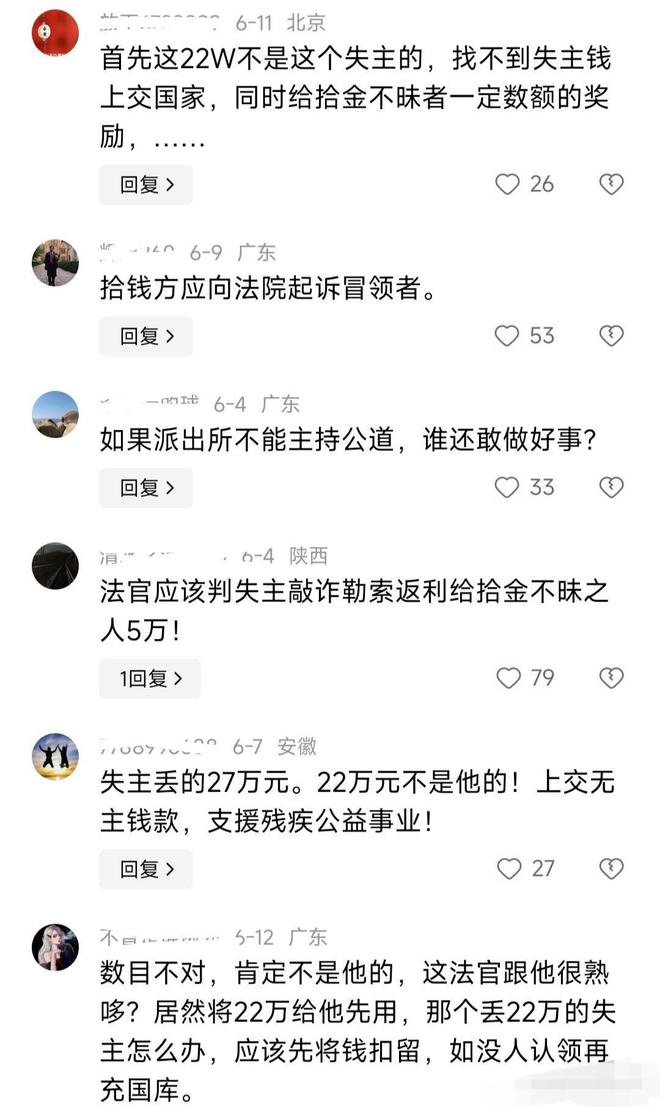Dislike the comment starting 首先这22W
Viewport: 660px width, 1107px height.
[611, 184]
